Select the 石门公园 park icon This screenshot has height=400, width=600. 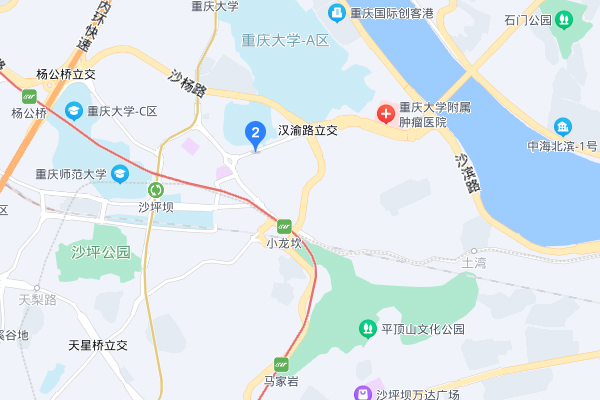coord(565,18)
